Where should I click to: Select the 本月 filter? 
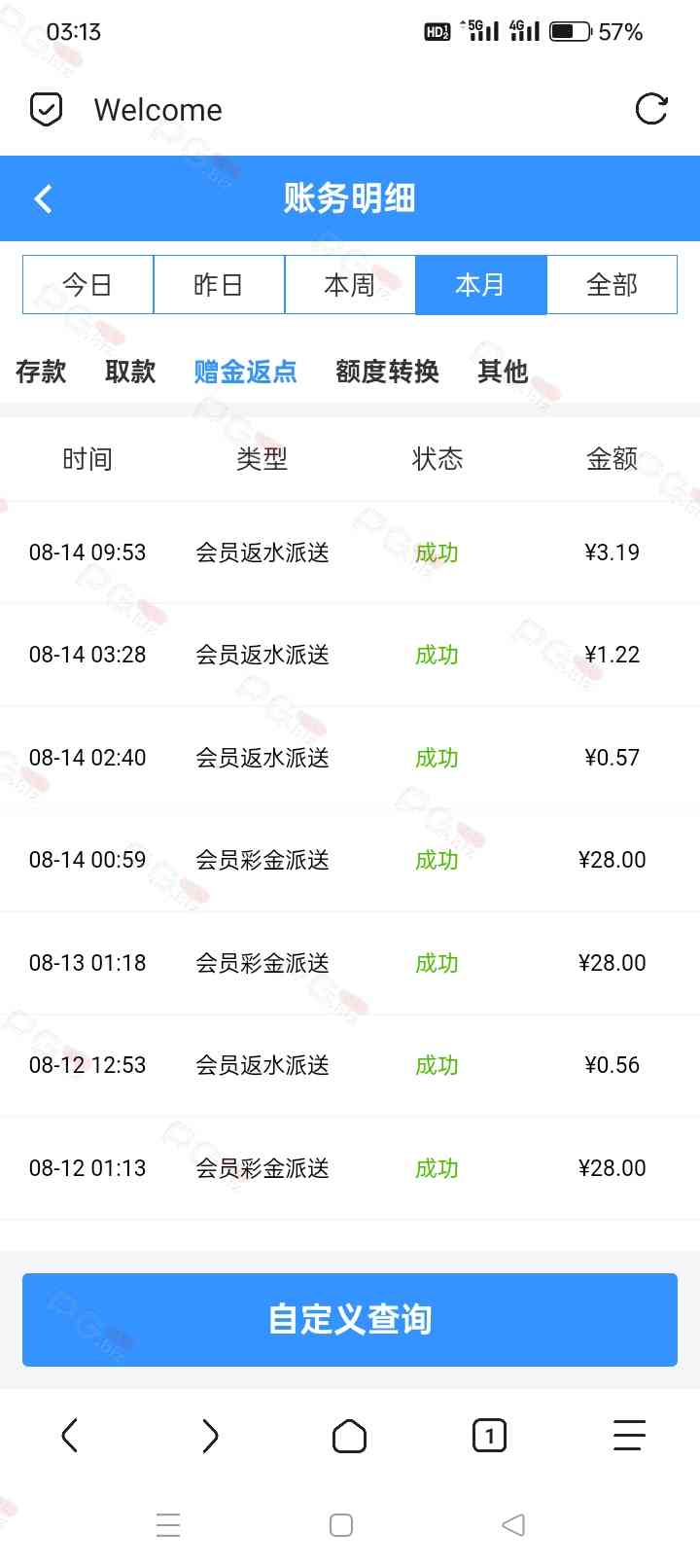point(481,285)
